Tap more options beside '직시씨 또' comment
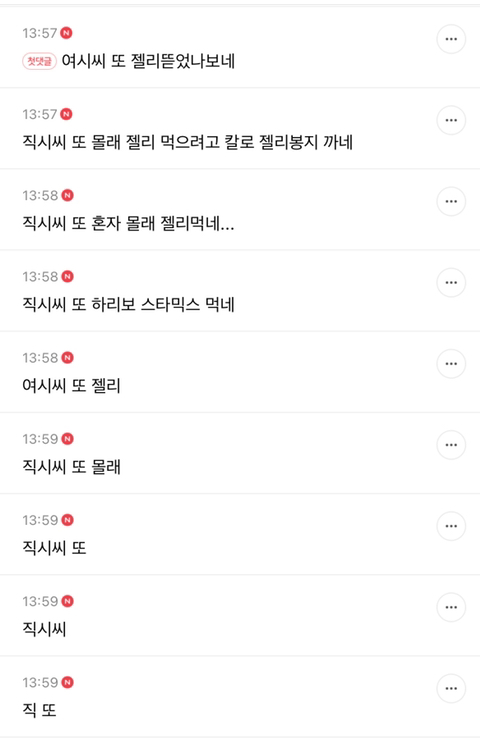The image size is (480, 738). point(451,526)
